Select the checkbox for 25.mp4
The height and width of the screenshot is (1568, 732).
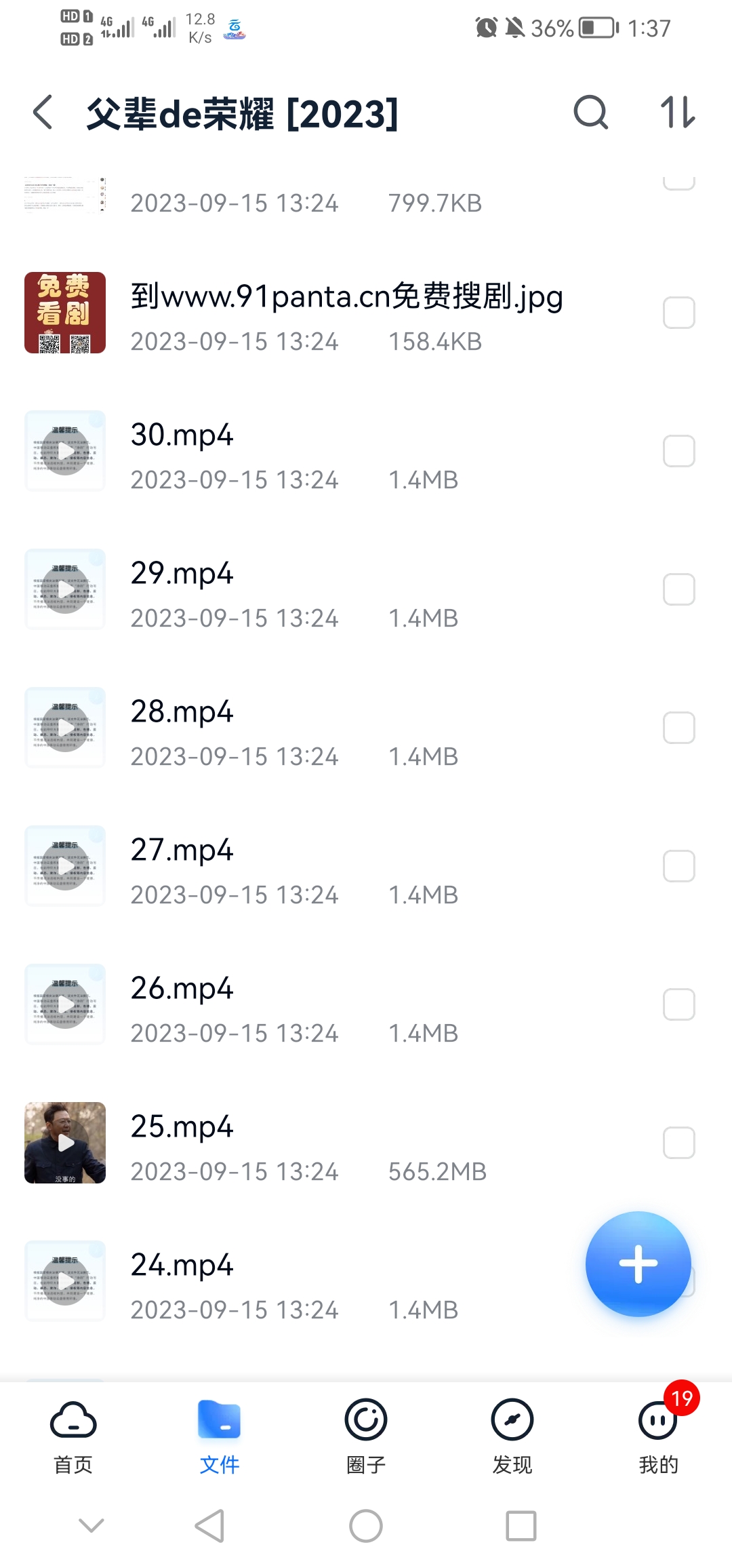click(678, 1143)
